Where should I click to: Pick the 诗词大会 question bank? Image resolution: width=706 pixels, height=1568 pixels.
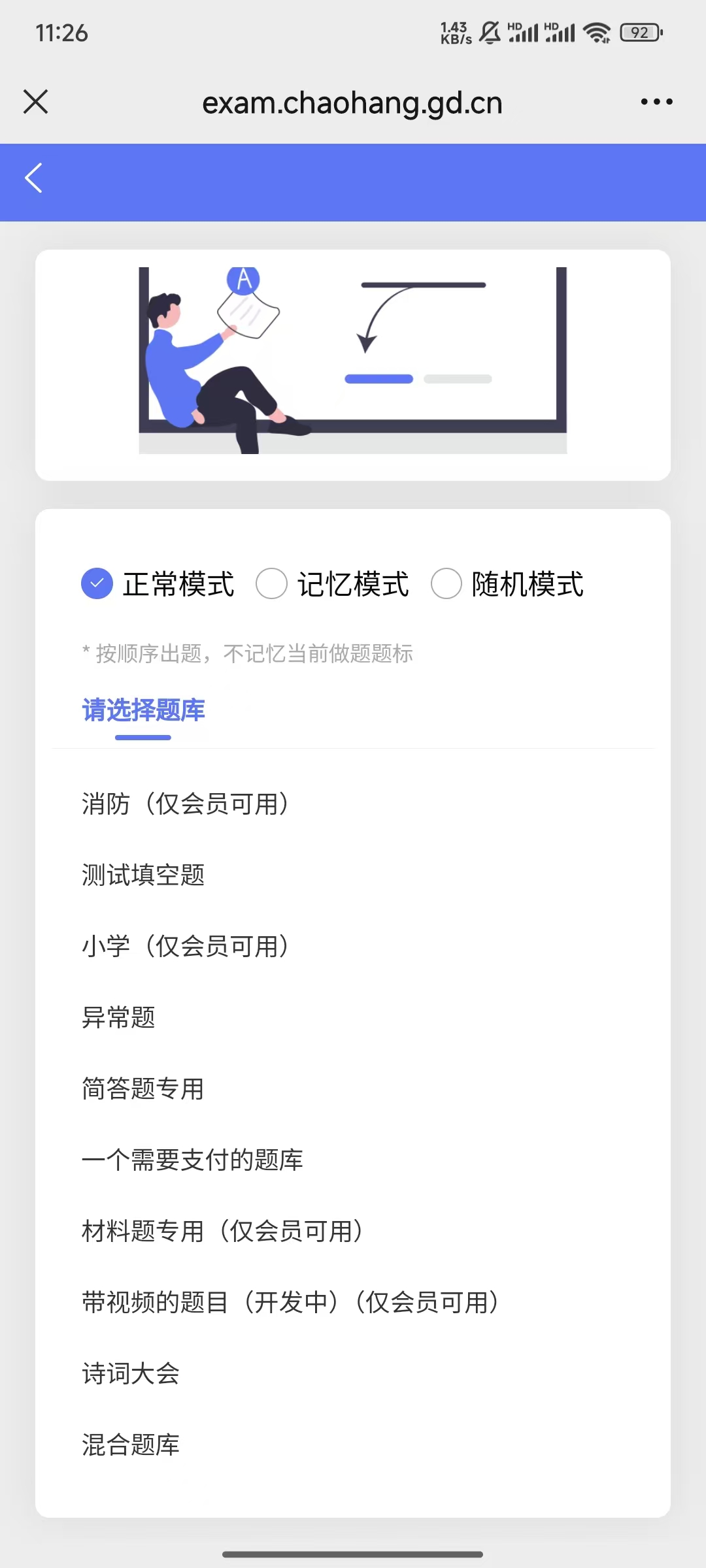pos(131,1373)
